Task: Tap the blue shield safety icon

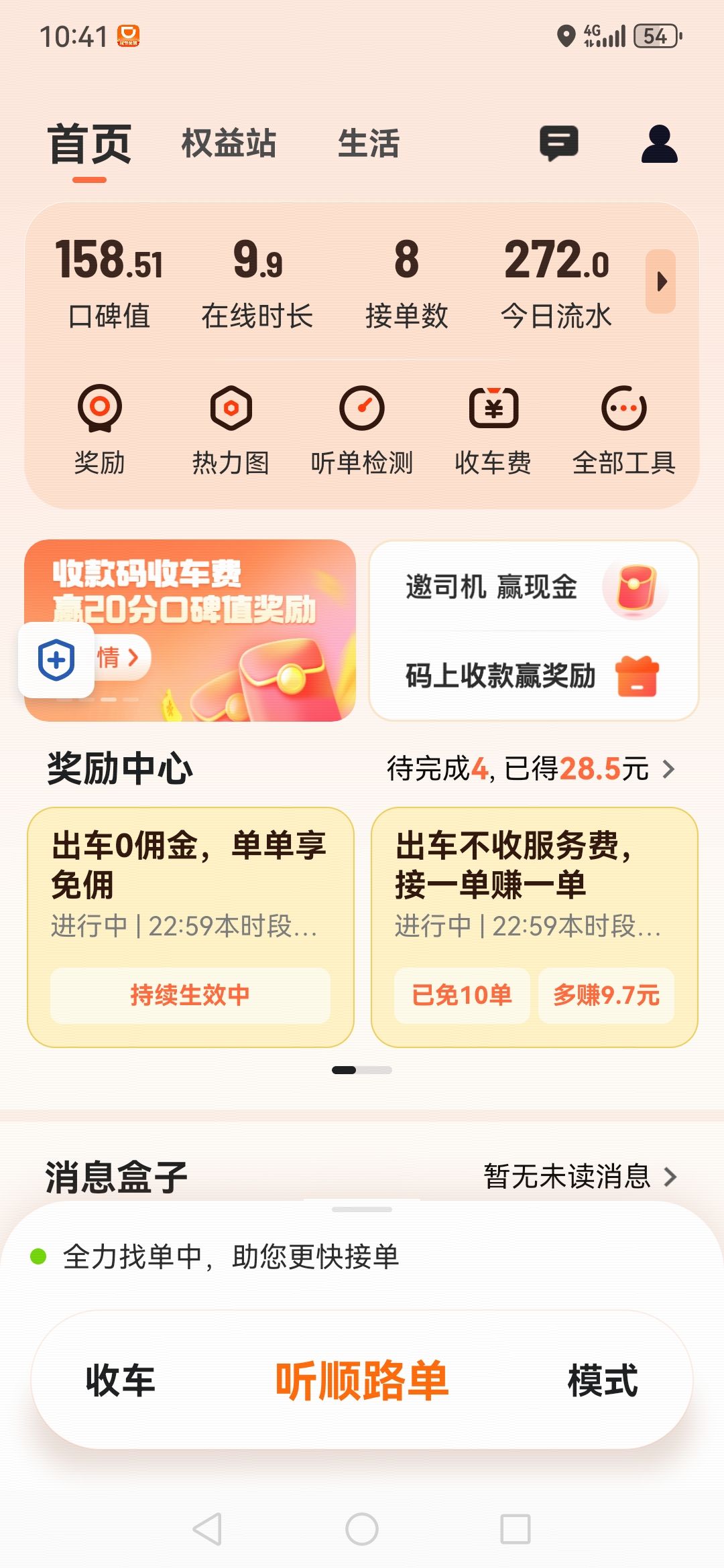Action: coord(56,660)
